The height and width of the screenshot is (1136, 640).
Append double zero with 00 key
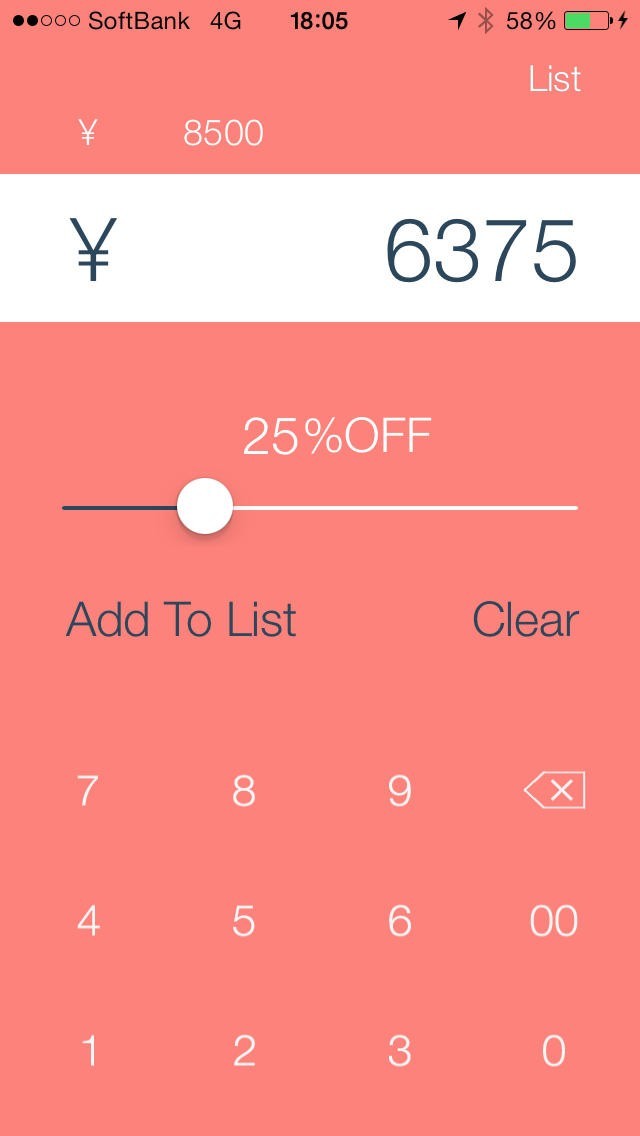coord(554,921)
